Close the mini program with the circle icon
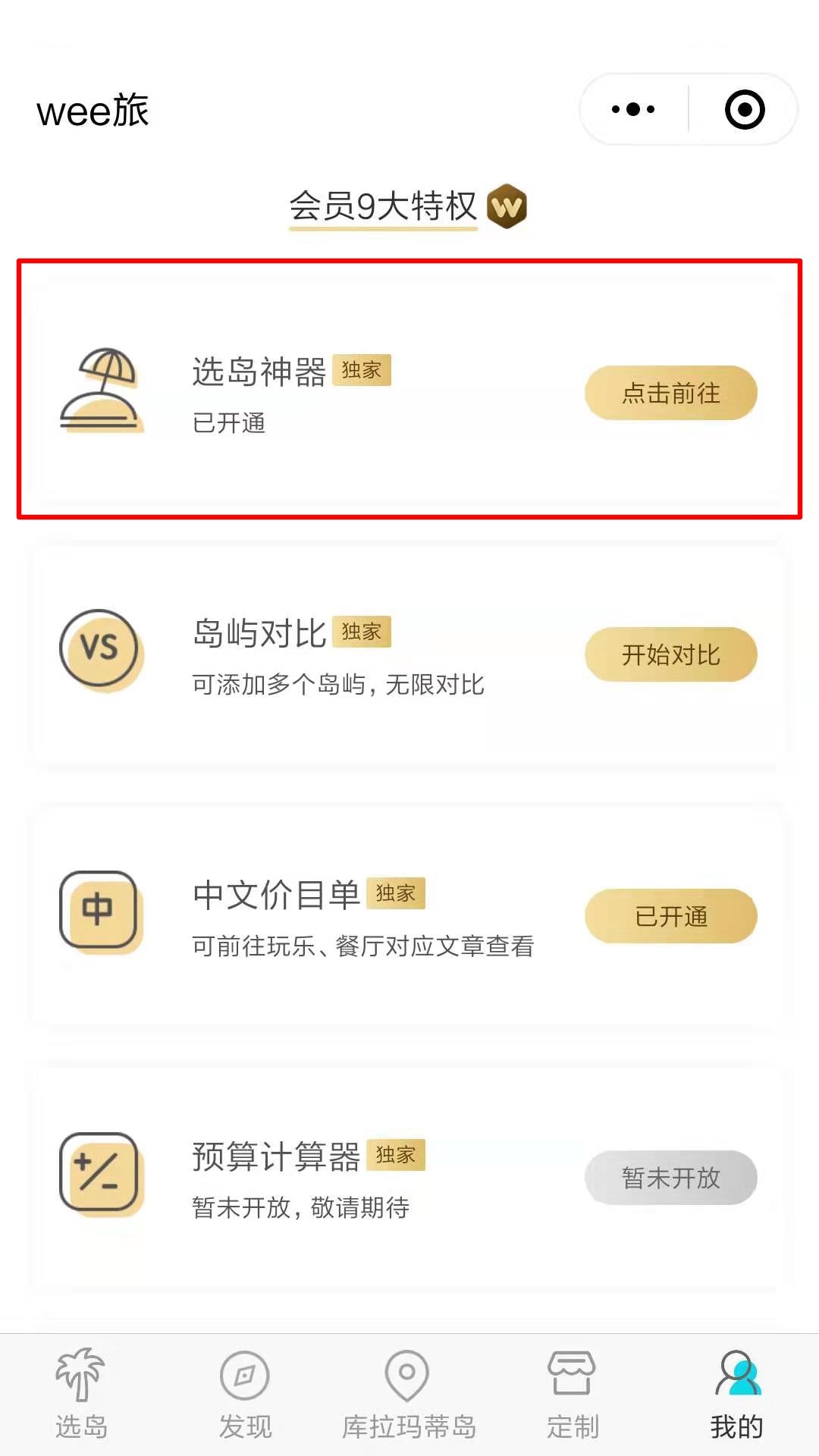 pyautogui.click(x=745, y=109)
